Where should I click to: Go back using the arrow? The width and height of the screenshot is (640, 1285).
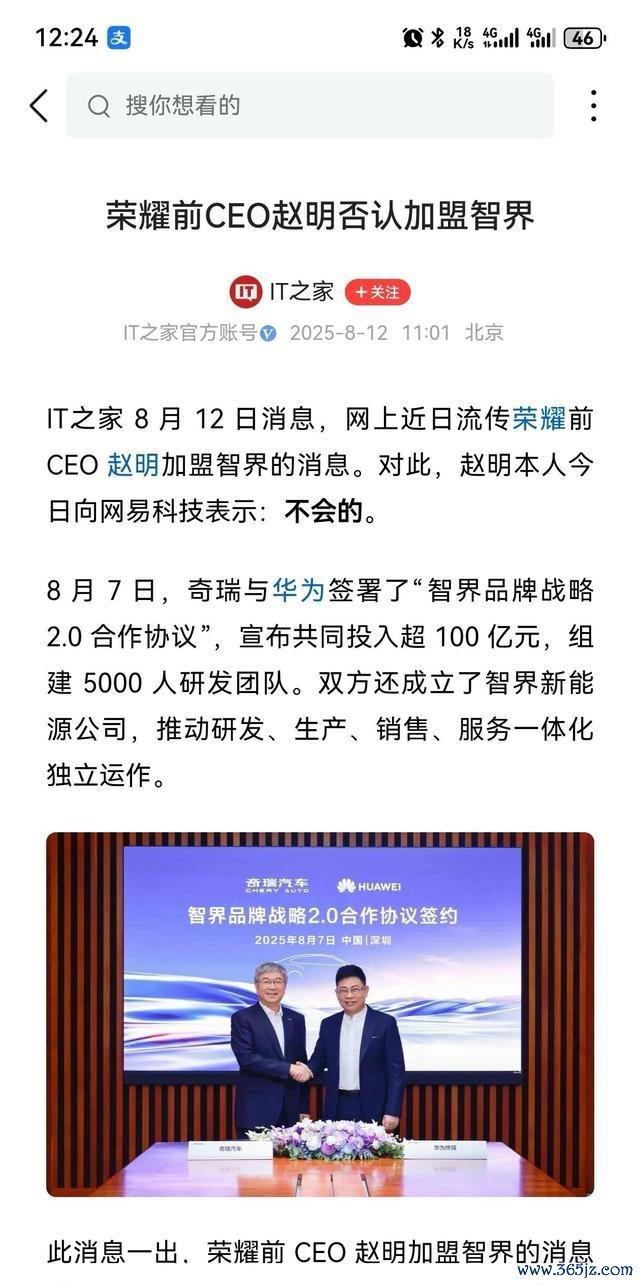coord(38,105)
